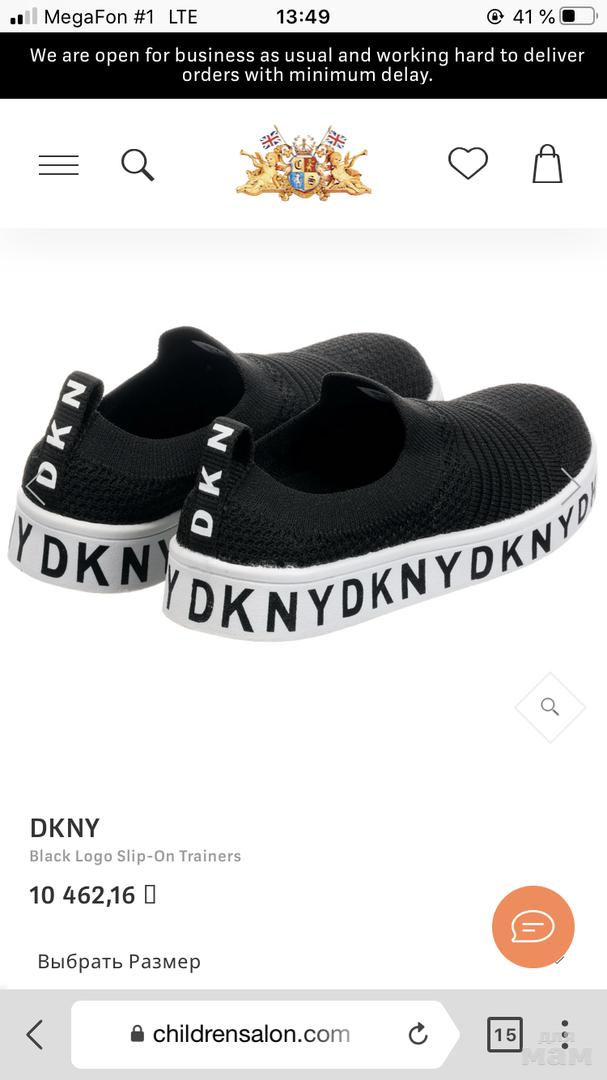Screen dimensions: 607x1080
Task: Open the orange chat support button
Action: [533, 926]
